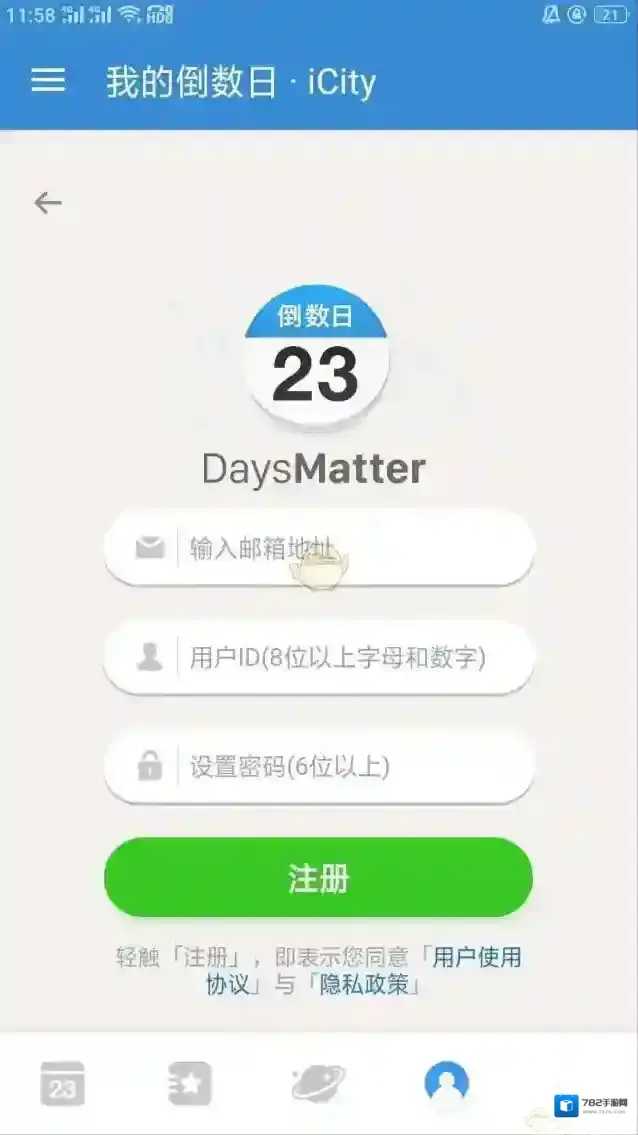Read the 隐私政策 link
This screenshot has height=1135, width=638.
coord(364,985)
